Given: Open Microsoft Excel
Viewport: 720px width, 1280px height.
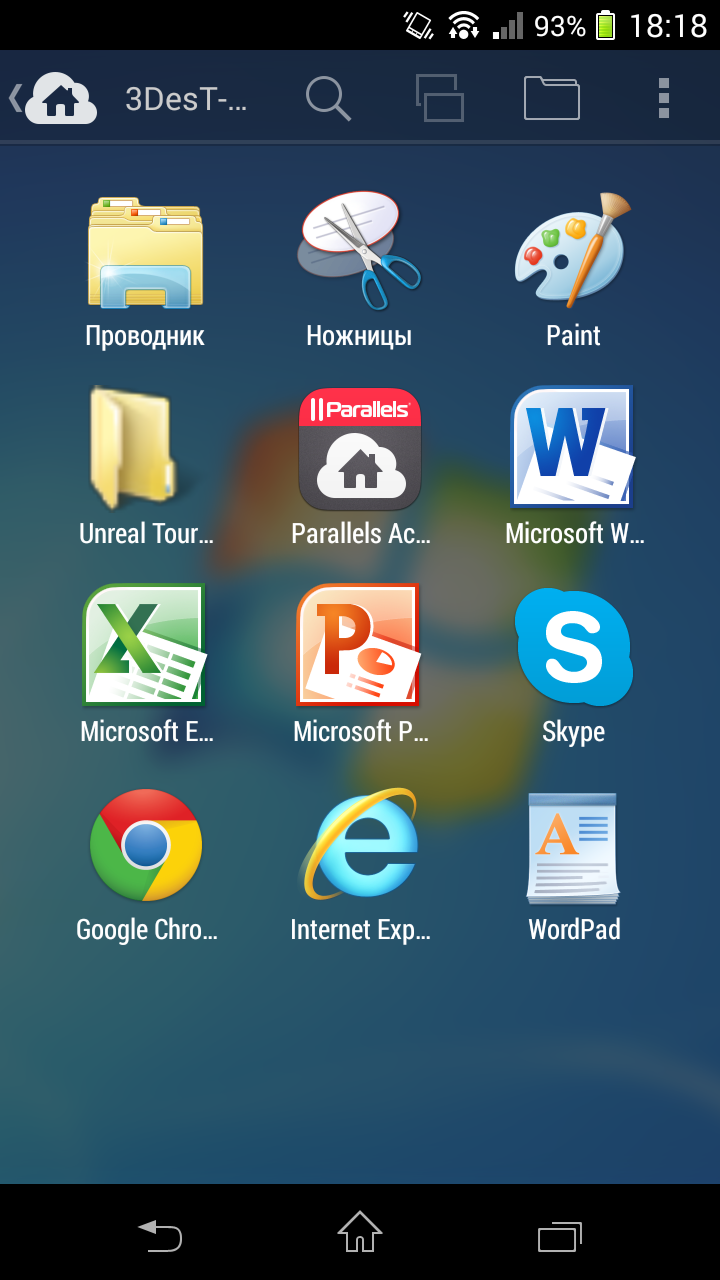Looking at the screenshot, I should click(x=146, y=665).
